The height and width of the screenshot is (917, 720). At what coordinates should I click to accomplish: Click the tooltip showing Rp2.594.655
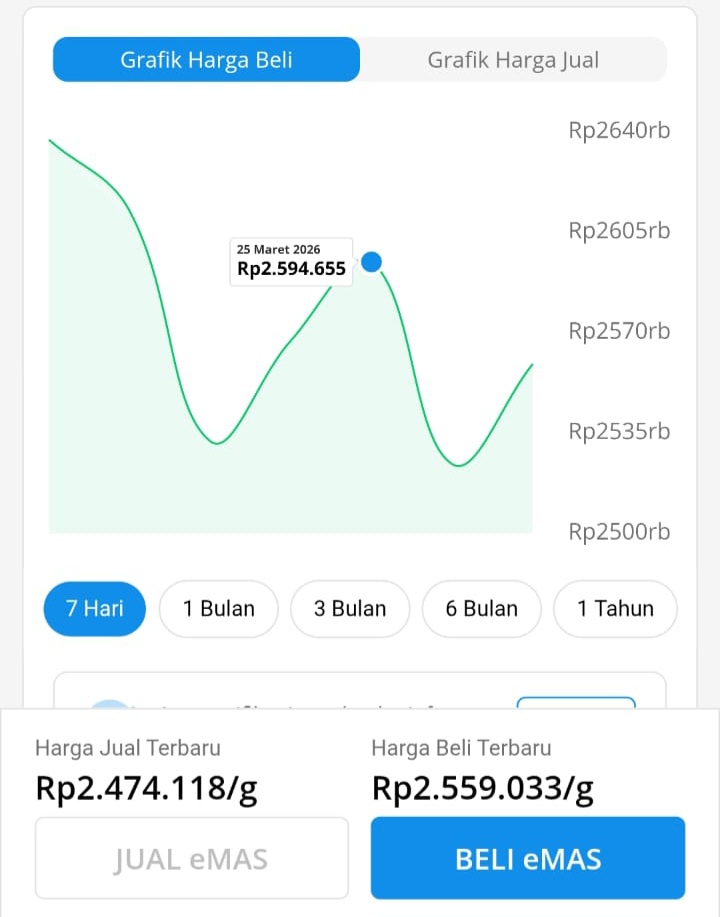pos(290,268)
